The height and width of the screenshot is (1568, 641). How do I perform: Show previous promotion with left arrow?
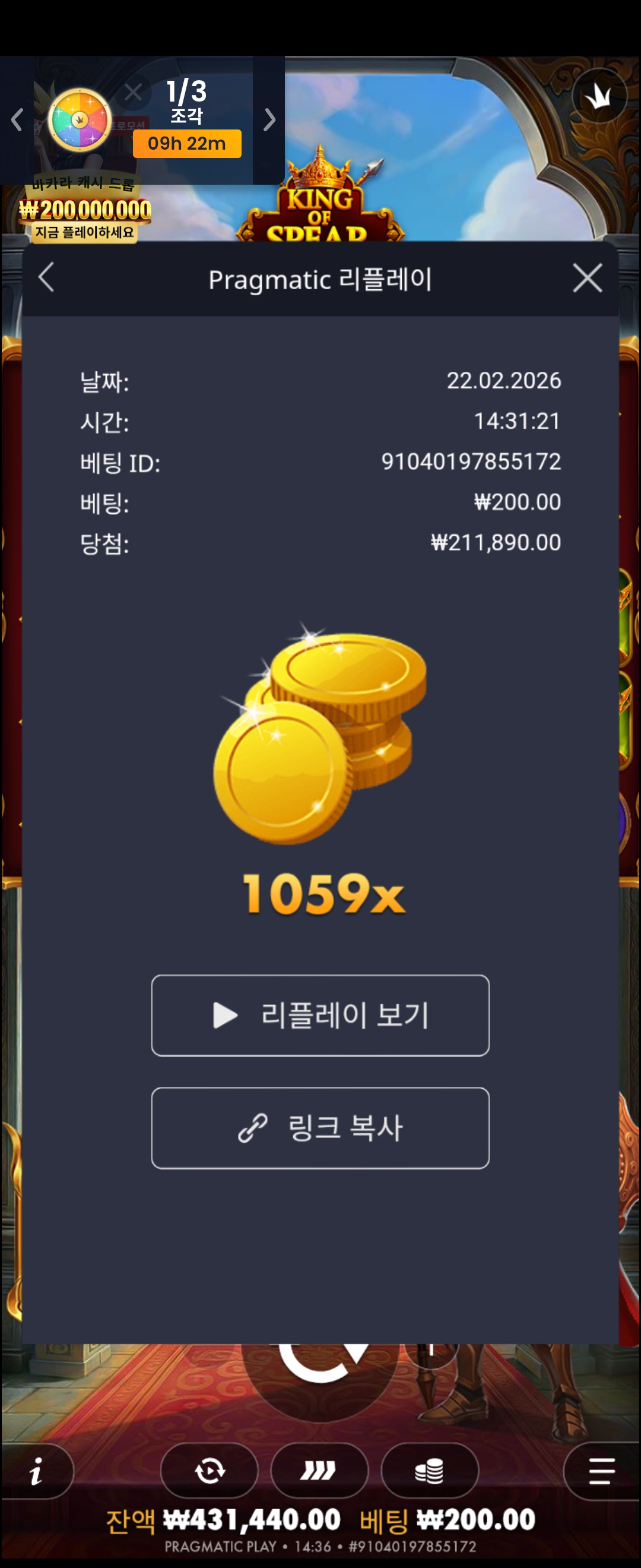(x=17, y=120)
